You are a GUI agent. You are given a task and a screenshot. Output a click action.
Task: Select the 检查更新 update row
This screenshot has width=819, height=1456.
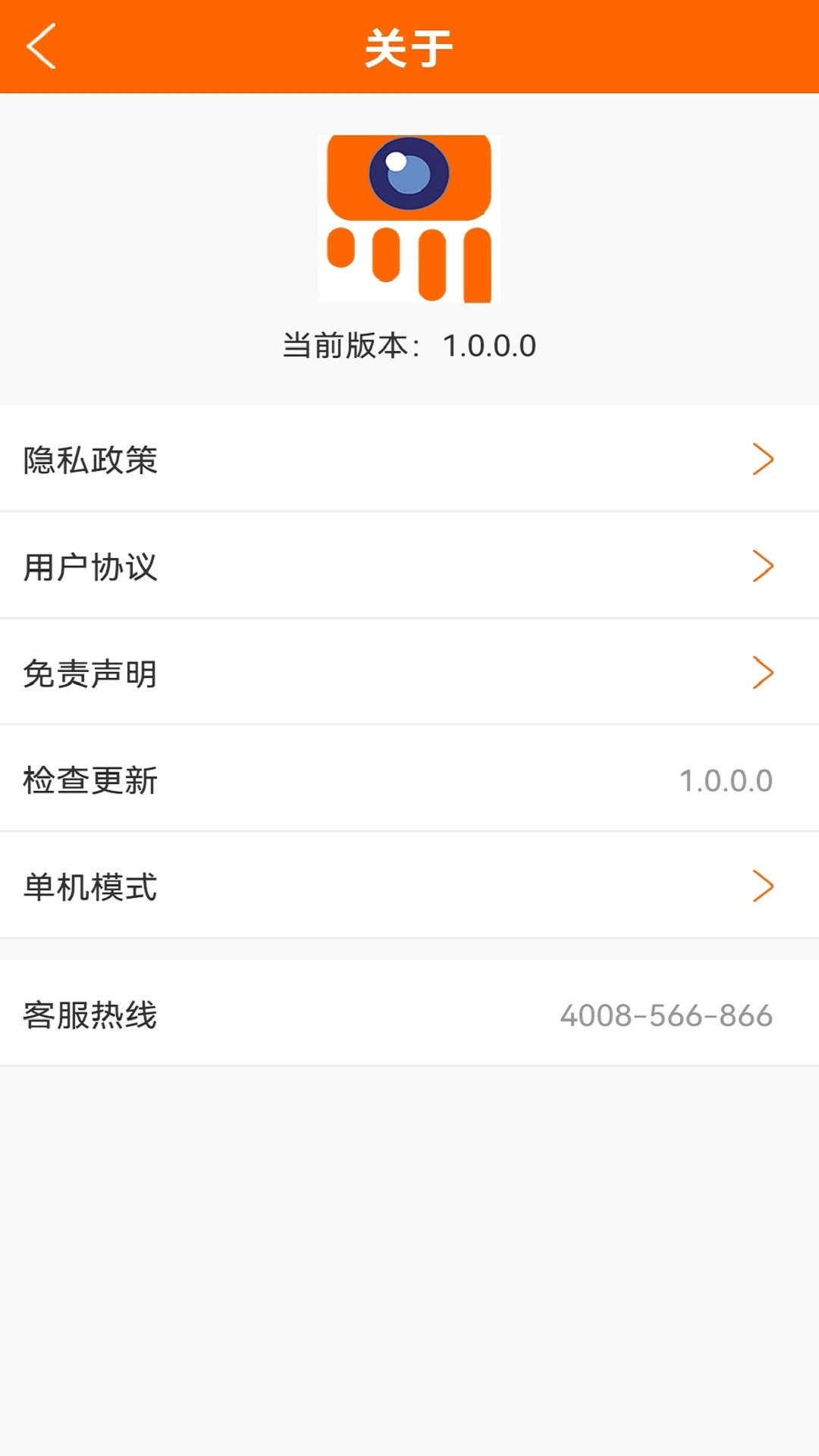(409, 779)
